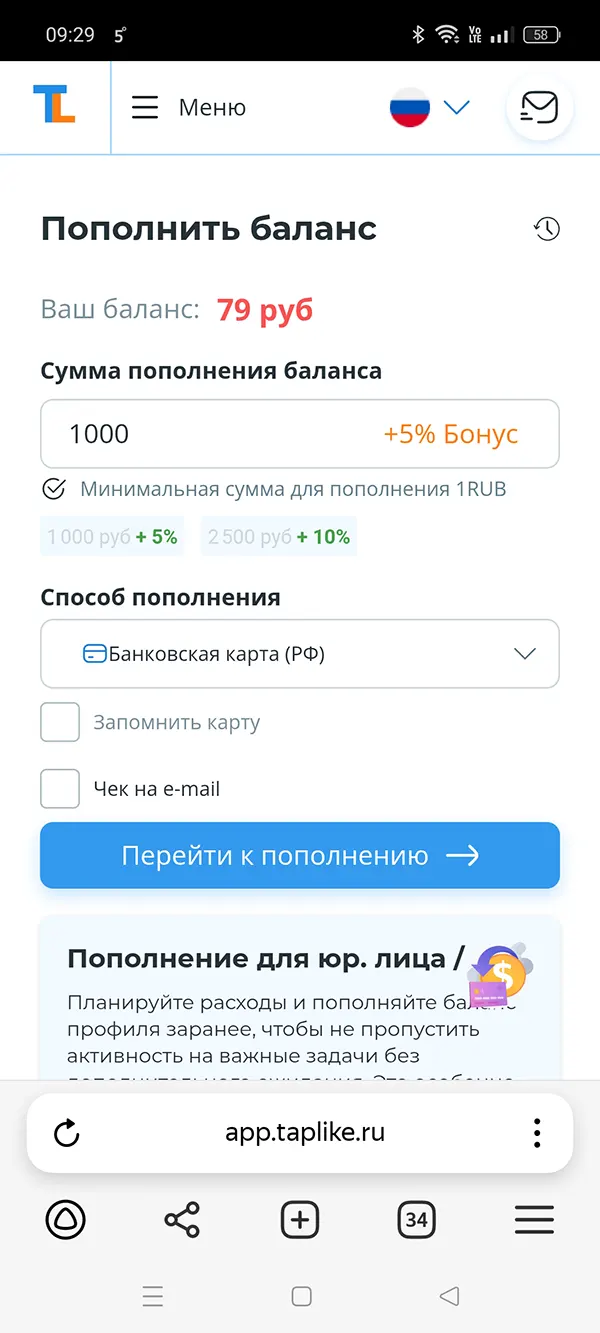This screenshot has width=600, height=1333.
Task: Open the 34 open tabs switcher
Action: click(x=417, y=1220)
